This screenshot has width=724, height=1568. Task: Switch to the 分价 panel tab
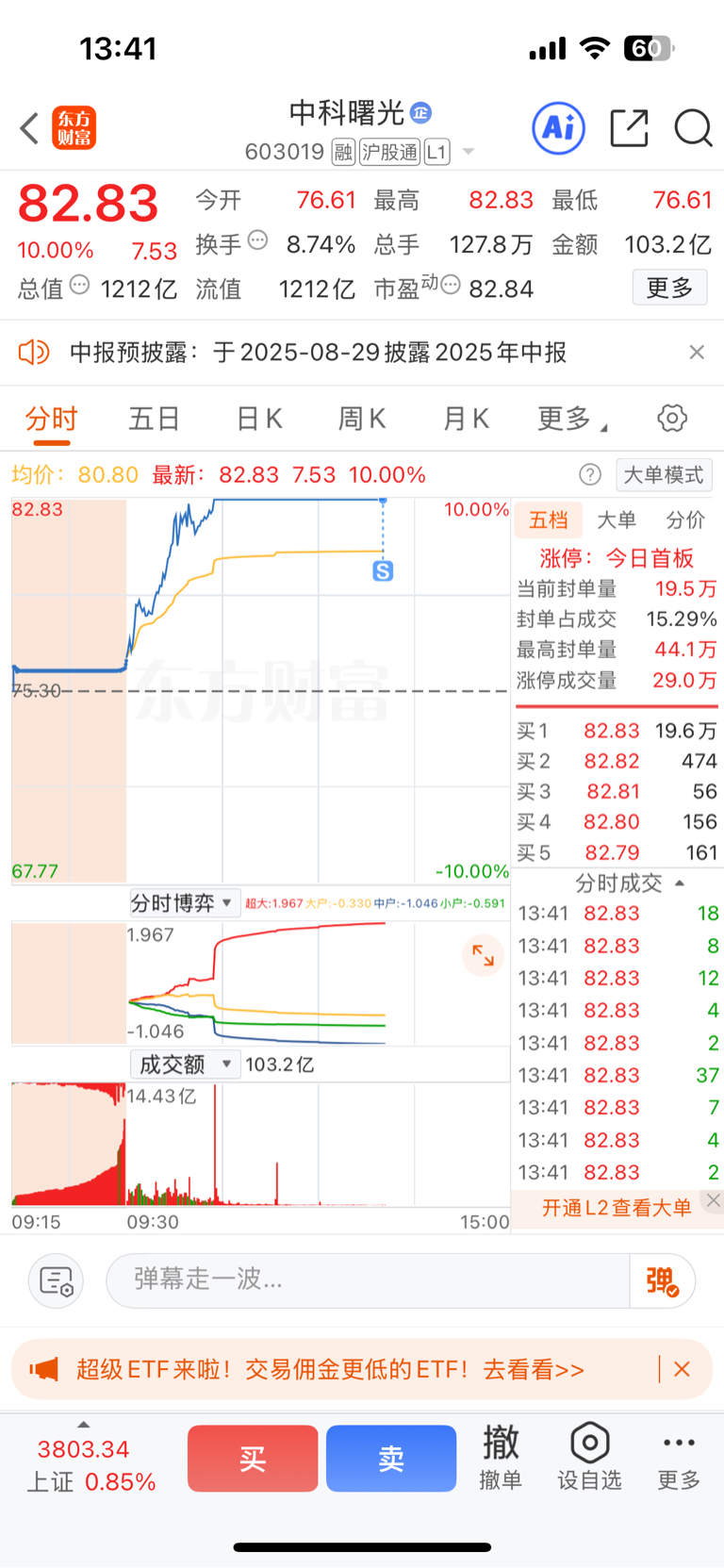(x=685, y=520)
